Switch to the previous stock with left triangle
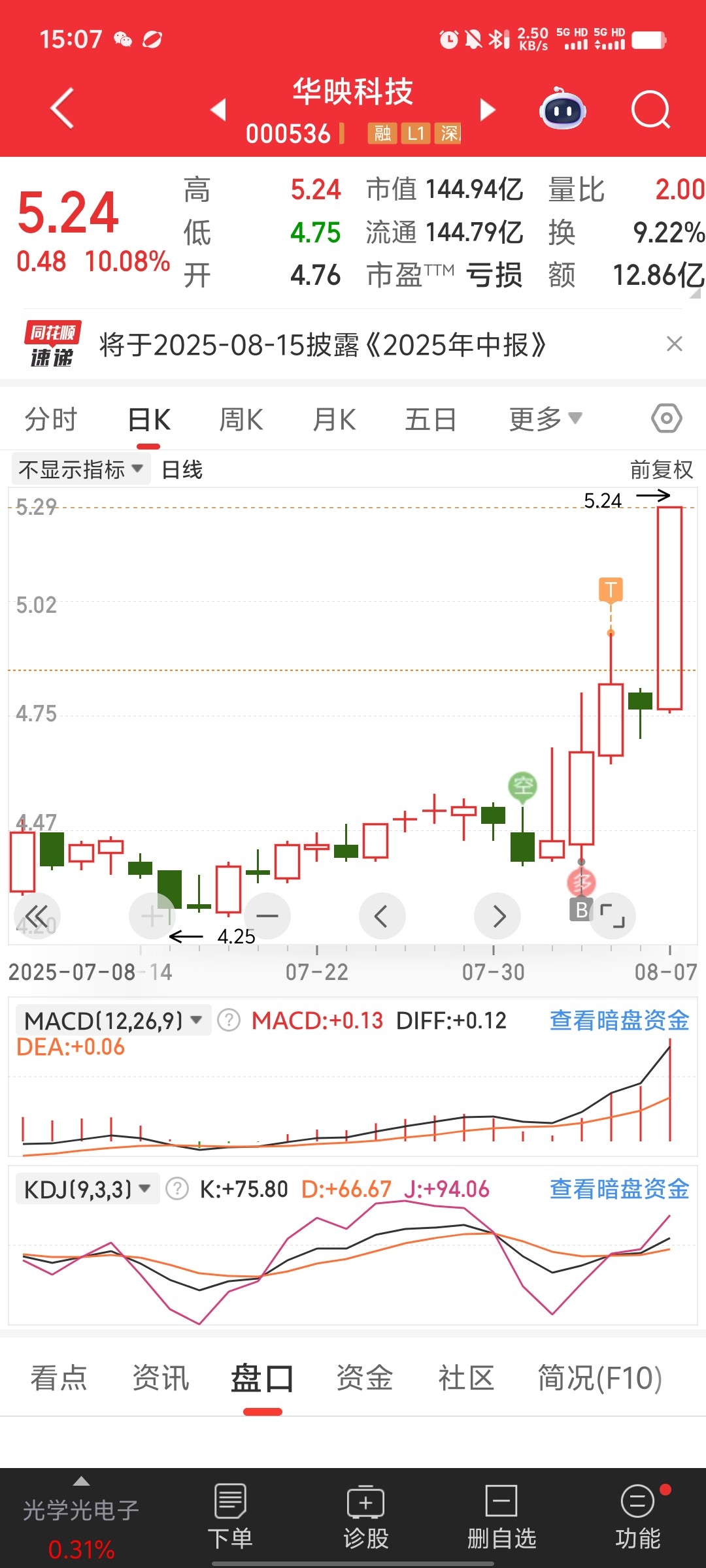 (218, 109)
